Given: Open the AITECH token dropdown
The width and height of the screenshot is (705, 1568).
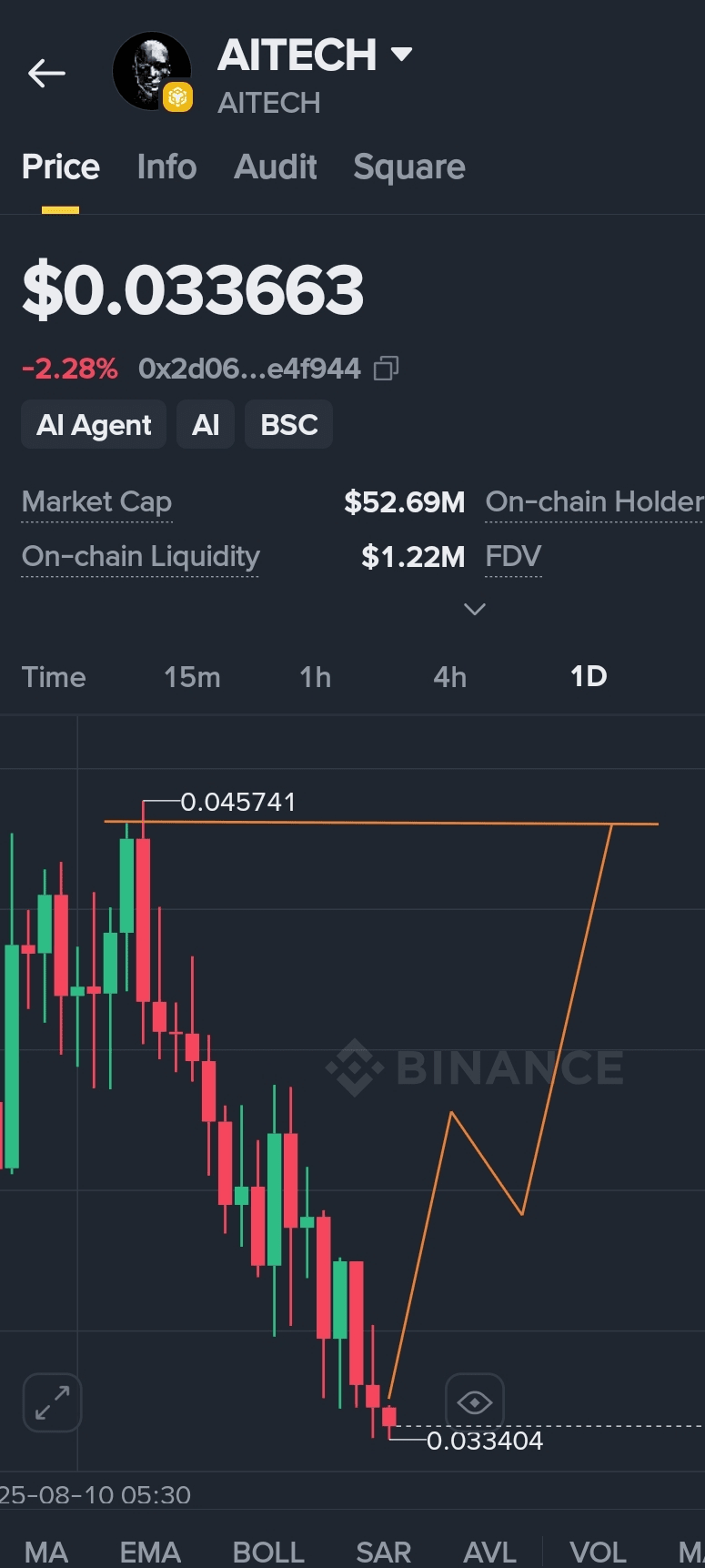Looking at the screenshot, I should (x=401, y=54).
